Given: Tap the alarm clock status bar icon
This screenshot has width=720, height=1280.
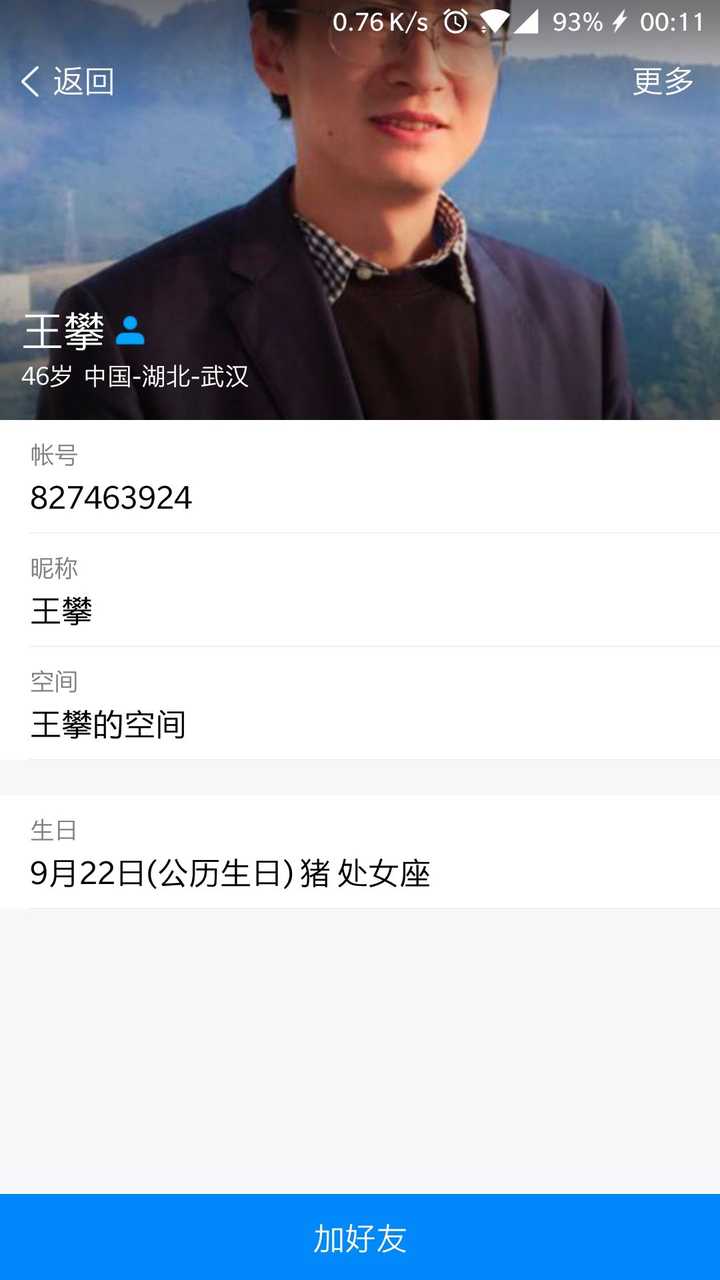Looking at the screenshot, I should click(x=455, y=18).
